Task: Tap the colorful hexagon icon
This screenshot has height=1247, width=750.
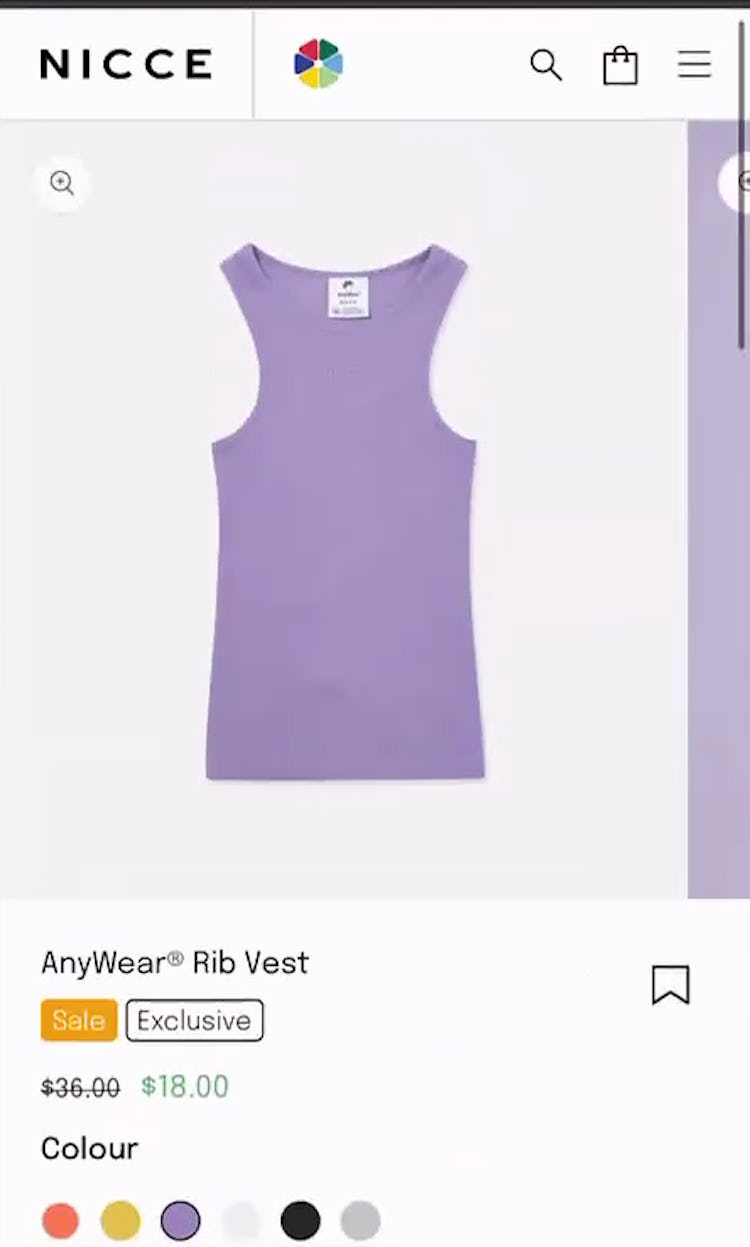Action: 318,64
